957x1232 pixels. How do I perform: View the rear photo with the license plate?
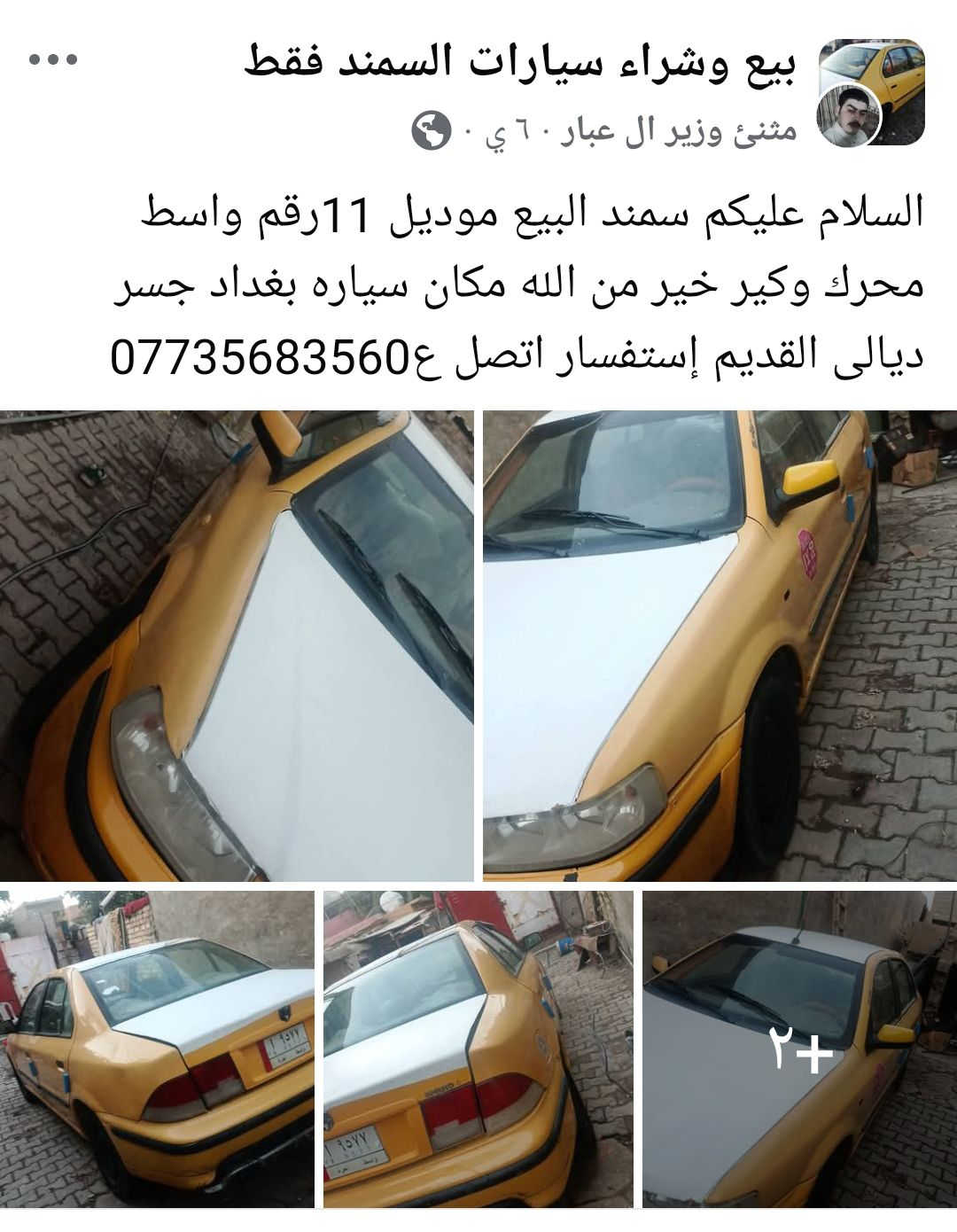pyautogui.click(x=157, y=1049)
